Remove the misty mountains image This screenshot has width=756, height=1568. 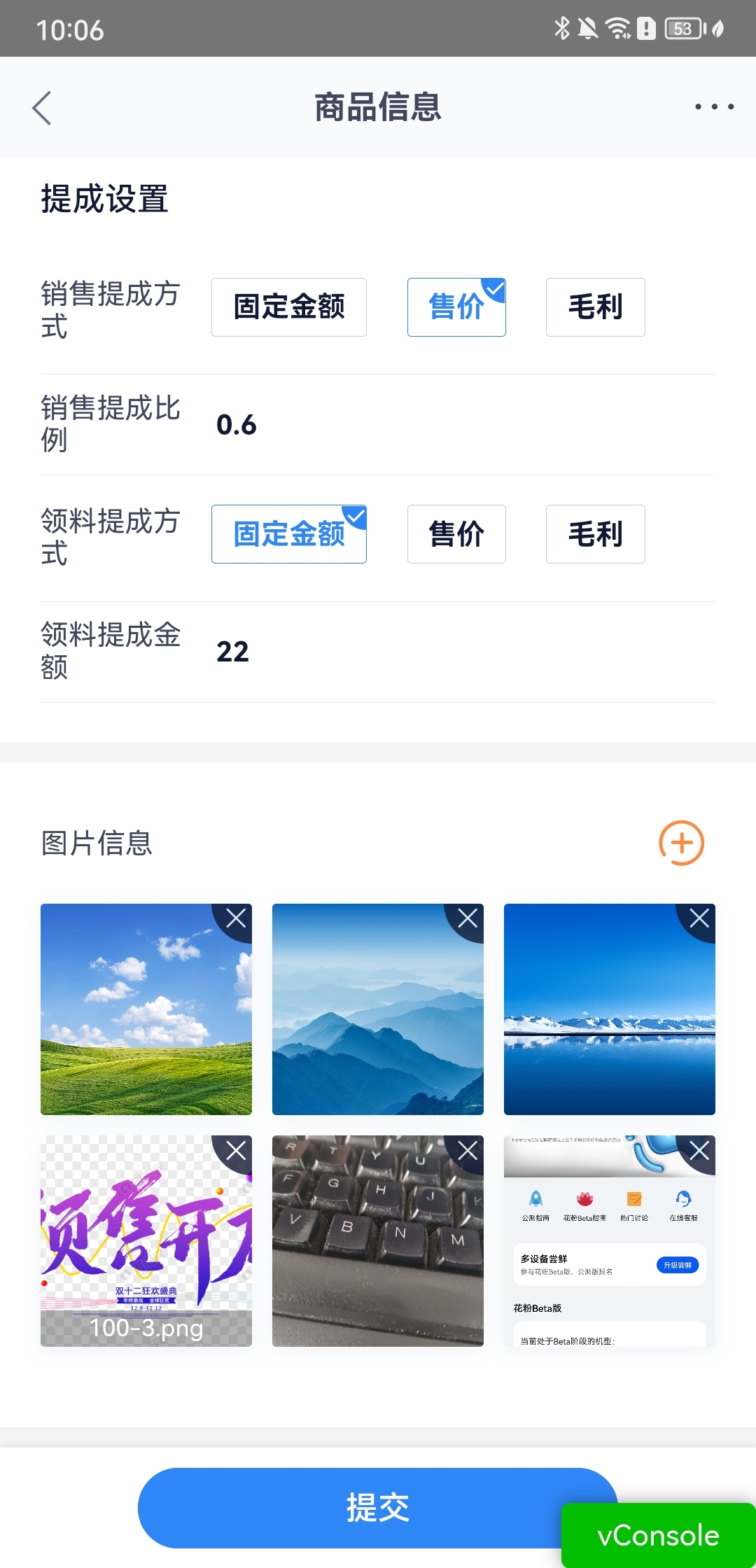coord(468,918)
